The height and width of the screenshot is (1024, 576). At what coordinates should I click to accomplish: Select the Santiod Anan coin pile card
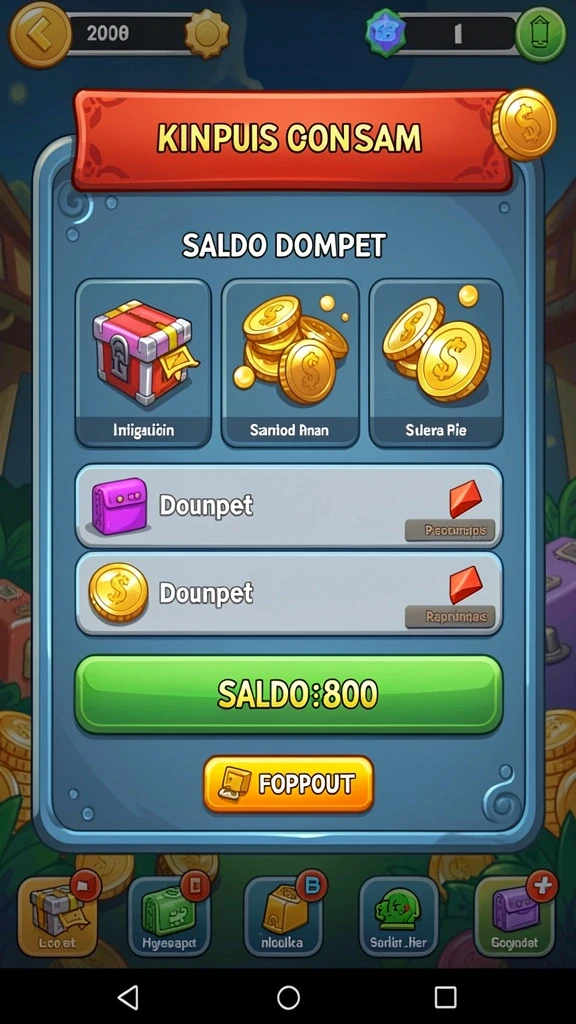click(x=290, y=363)
